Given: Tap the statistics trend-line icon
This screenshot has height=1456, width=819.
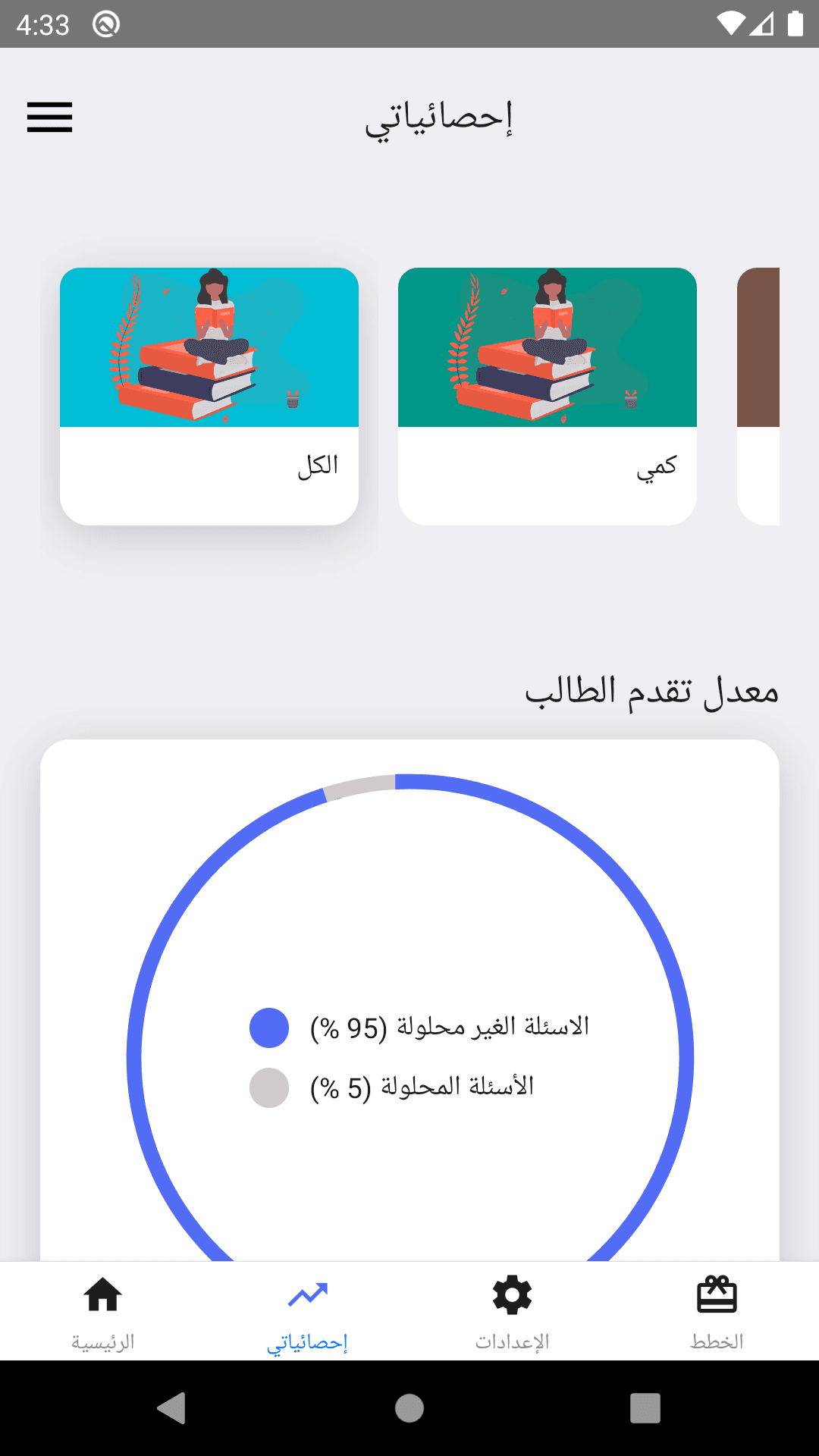Looking at the screenshot, I should (307, 1293).
